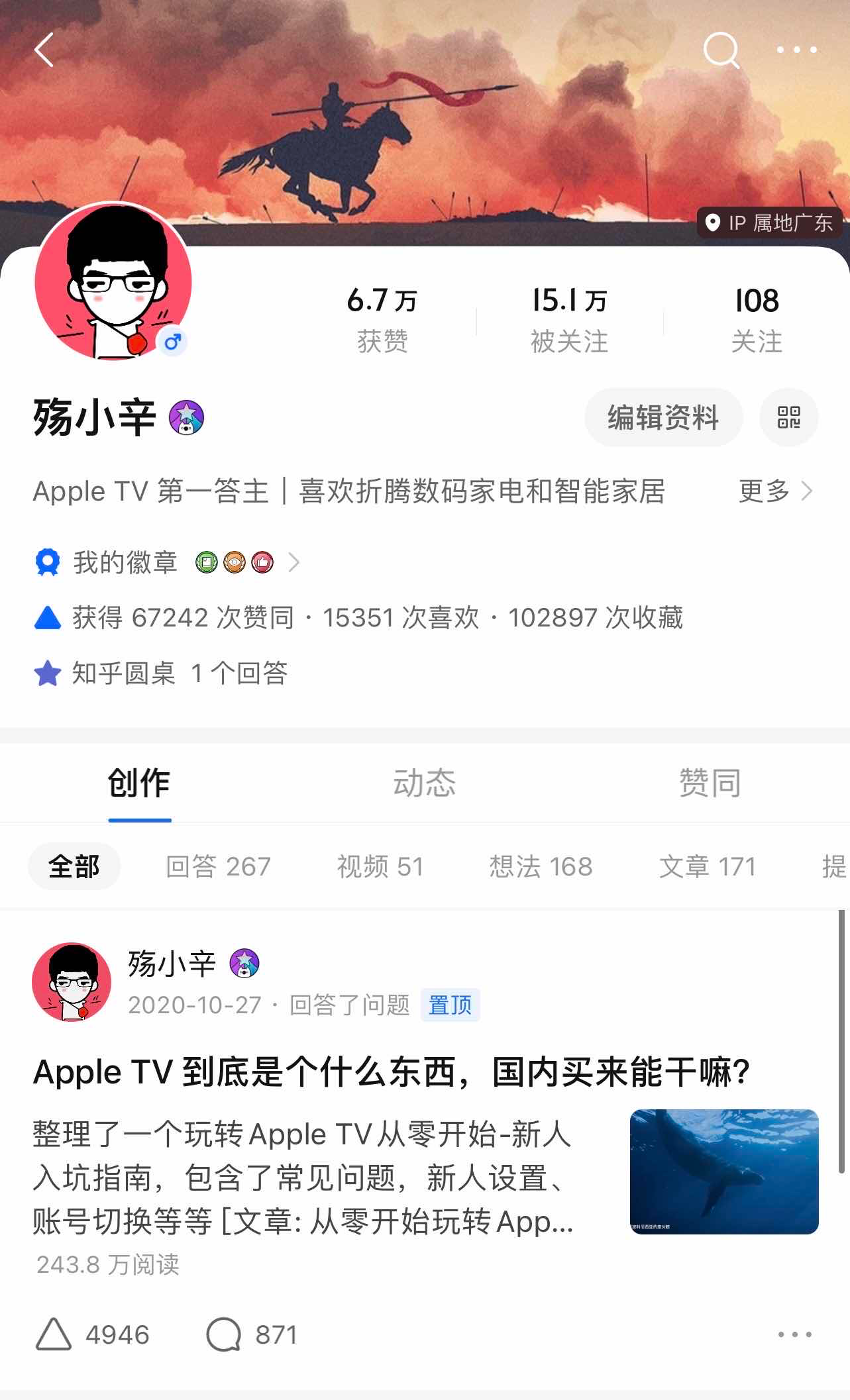850x1400 pixels.
Task: View the 关注 following list
Action: [x=757, y=321]
